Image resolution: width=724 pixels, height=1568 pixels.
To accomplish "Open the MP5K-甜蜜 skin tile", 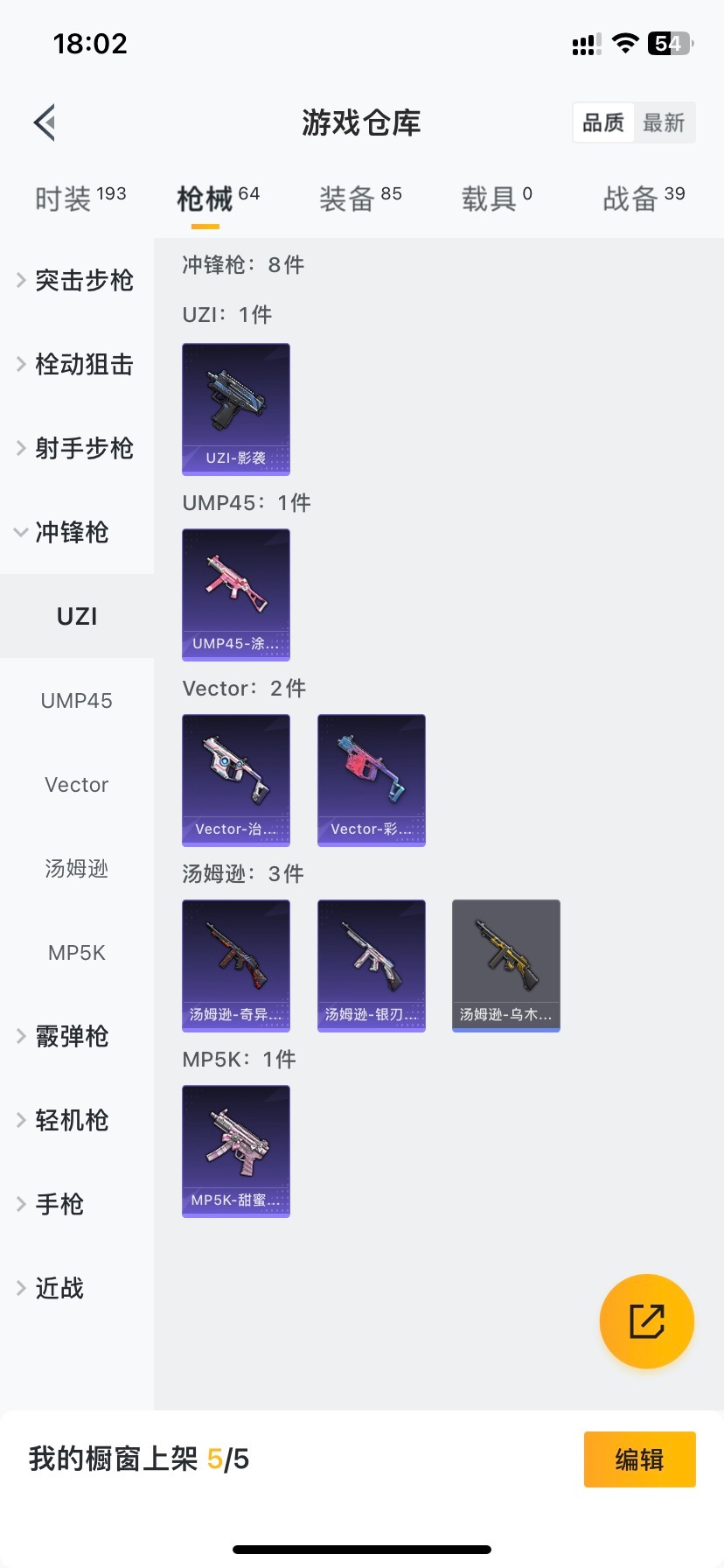I will coord(236,1151).
